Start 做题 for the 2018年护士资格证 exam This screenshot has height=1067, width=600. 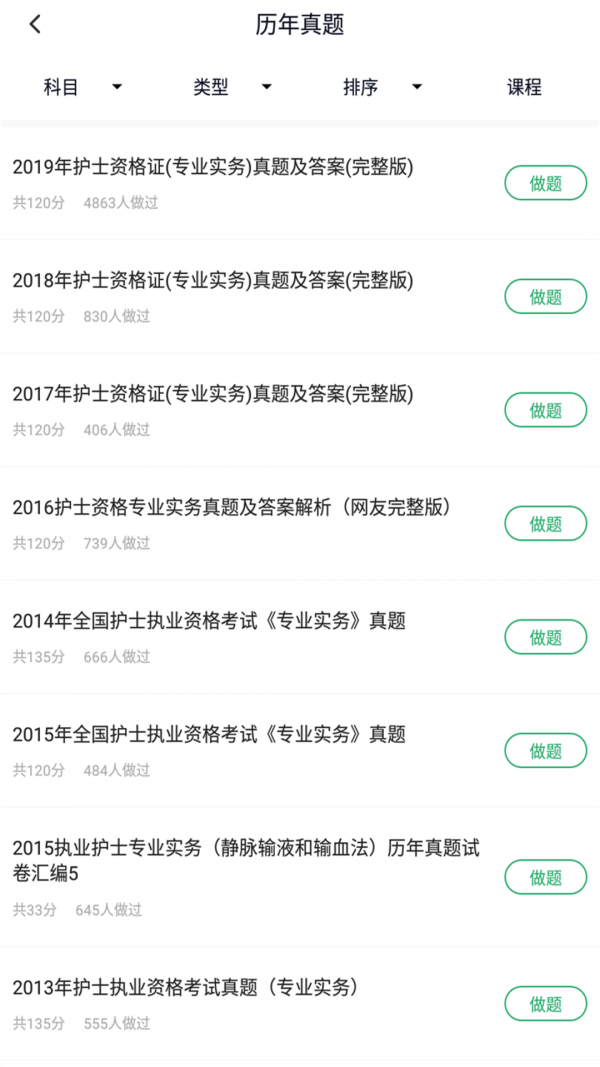545,297
